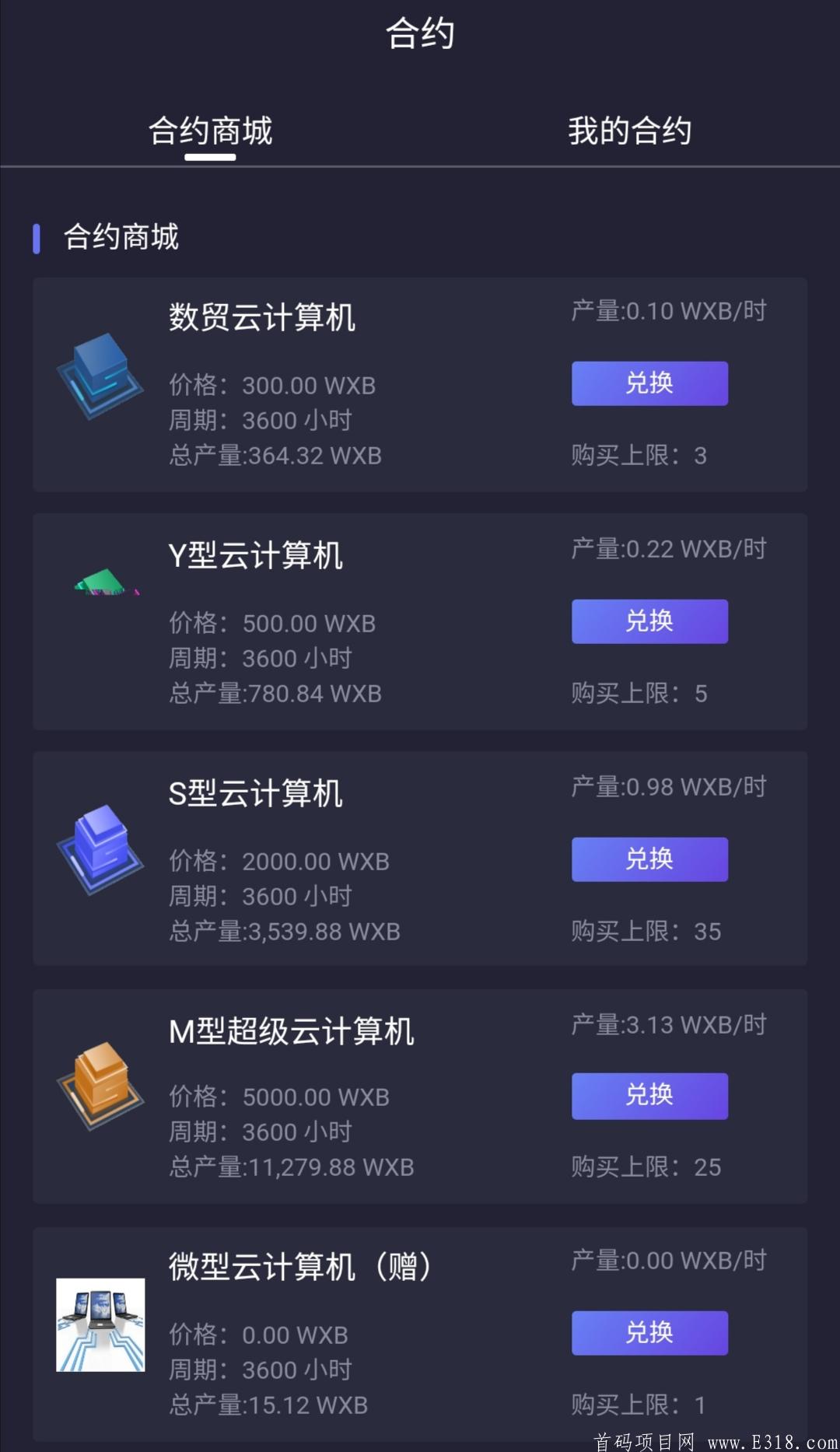Click 兑换 for the S型云计算机
Viewport: 840px width, 1452px height.
[649, 859]
